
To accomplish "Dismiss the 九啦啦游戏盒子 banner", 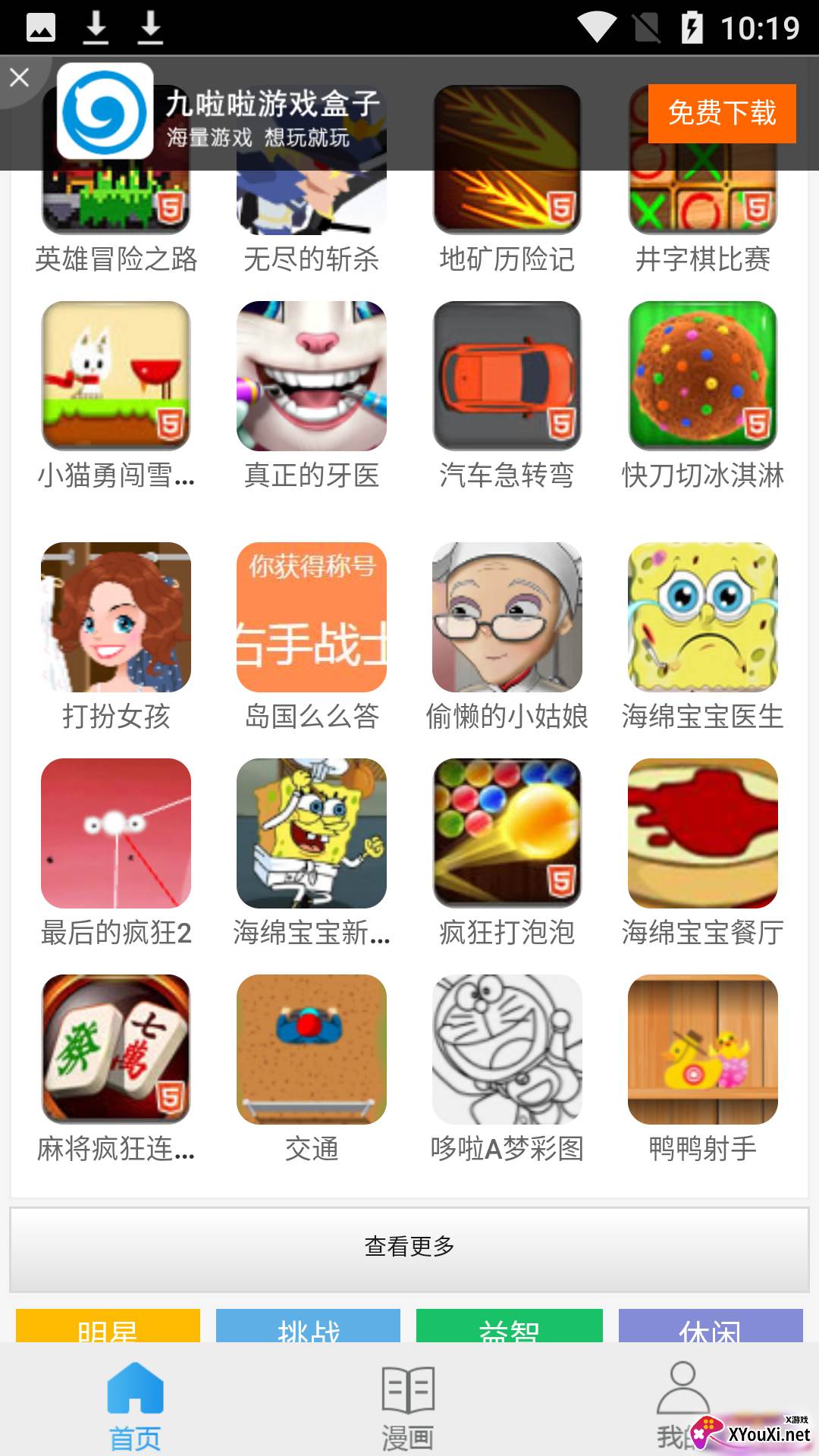I will [20, 77].
